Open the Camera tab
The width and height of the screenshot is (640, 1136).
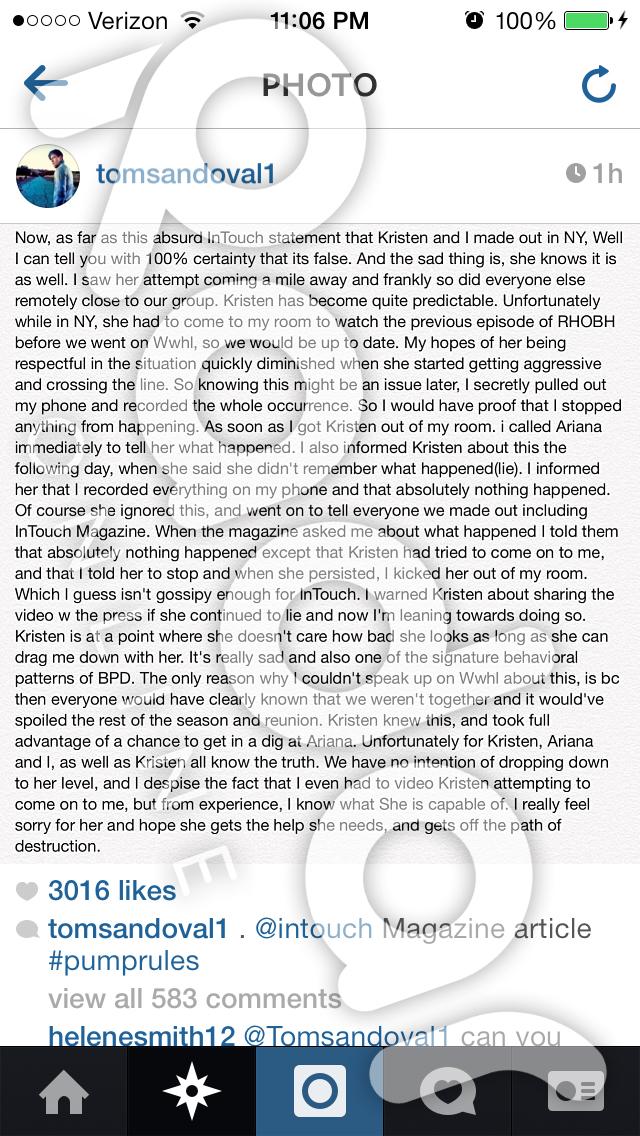[320, 1091]
